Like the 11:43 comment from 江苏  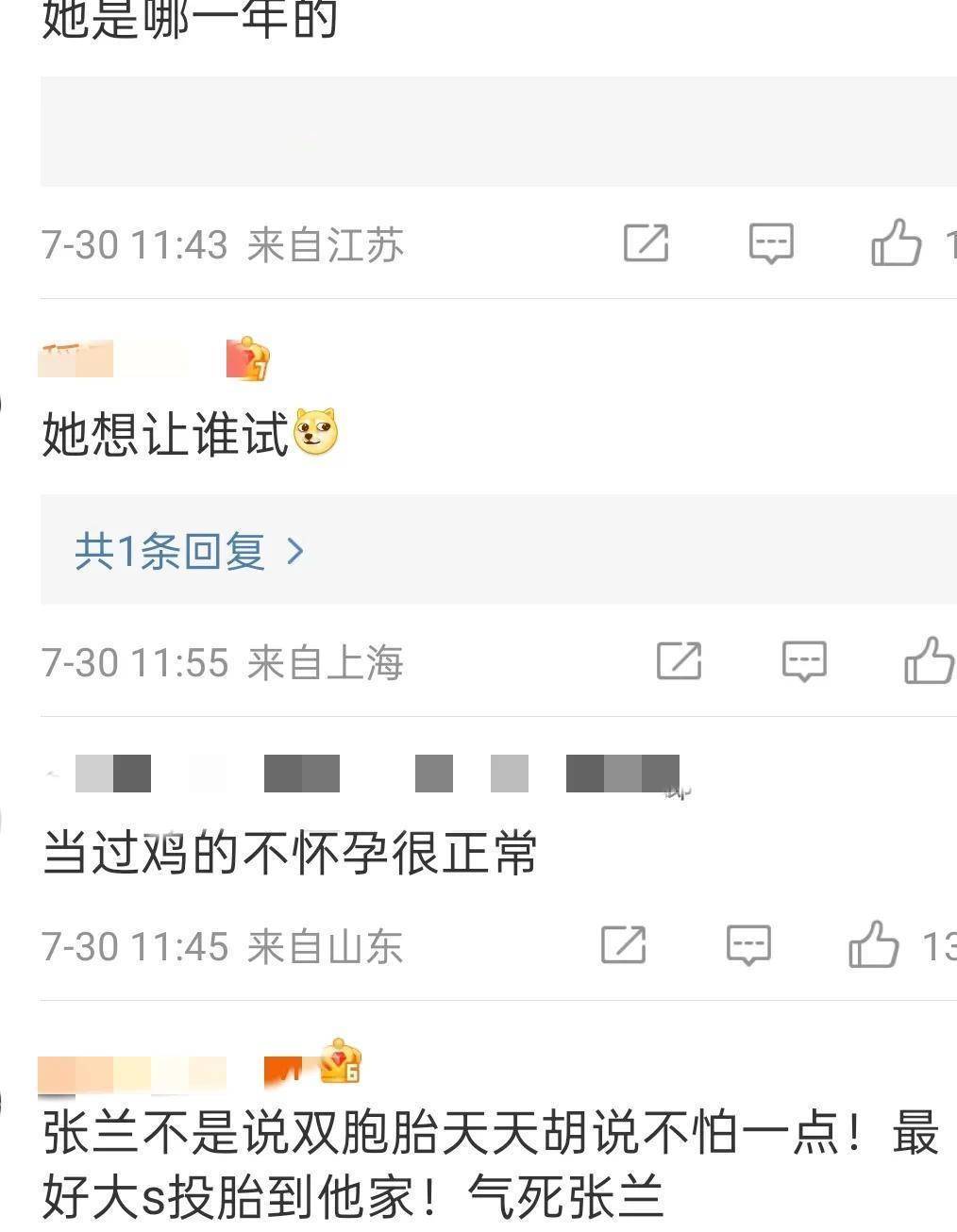(x=895, y=242)
